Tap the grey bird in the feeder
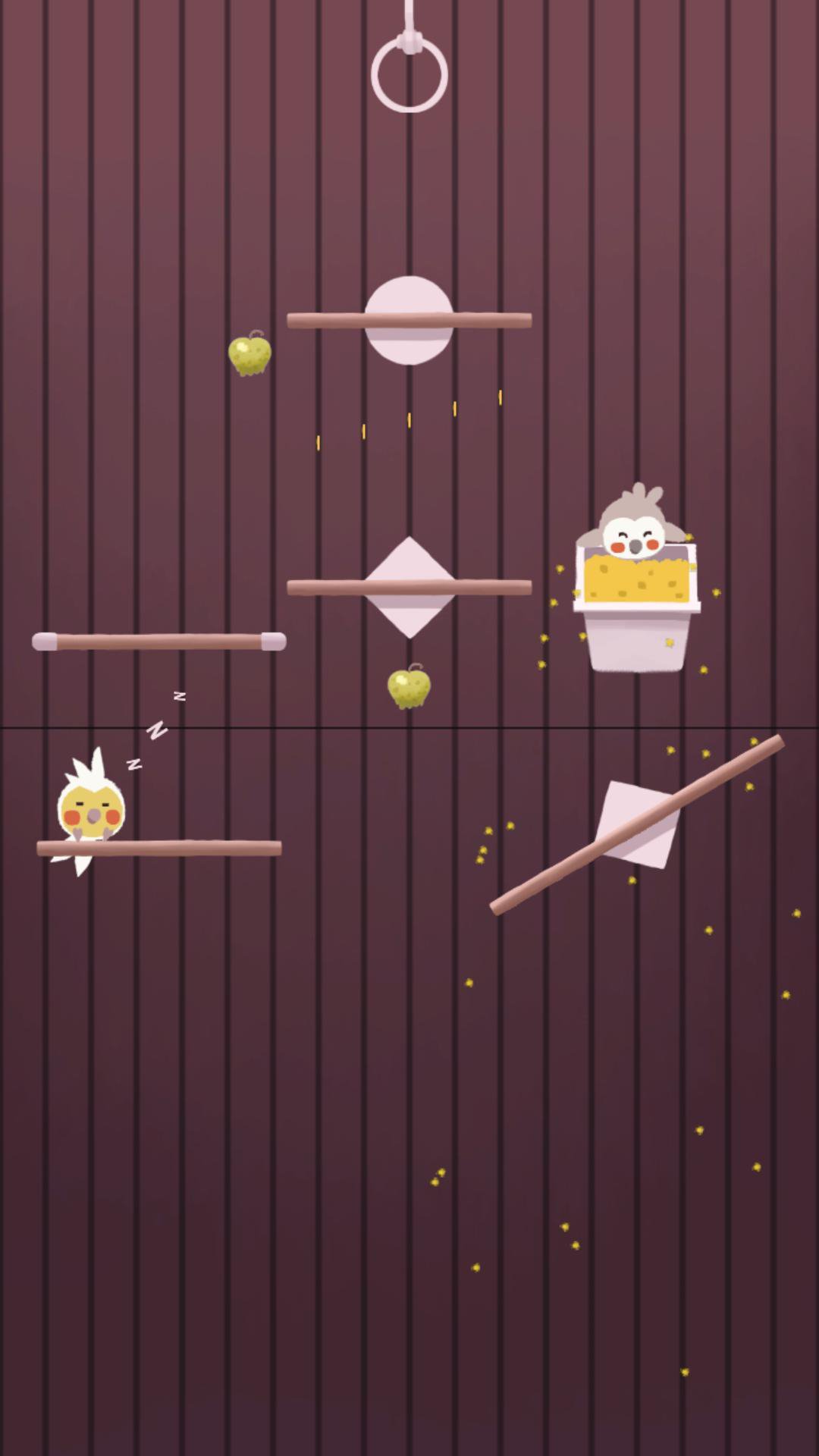 (x=632, y=522)
